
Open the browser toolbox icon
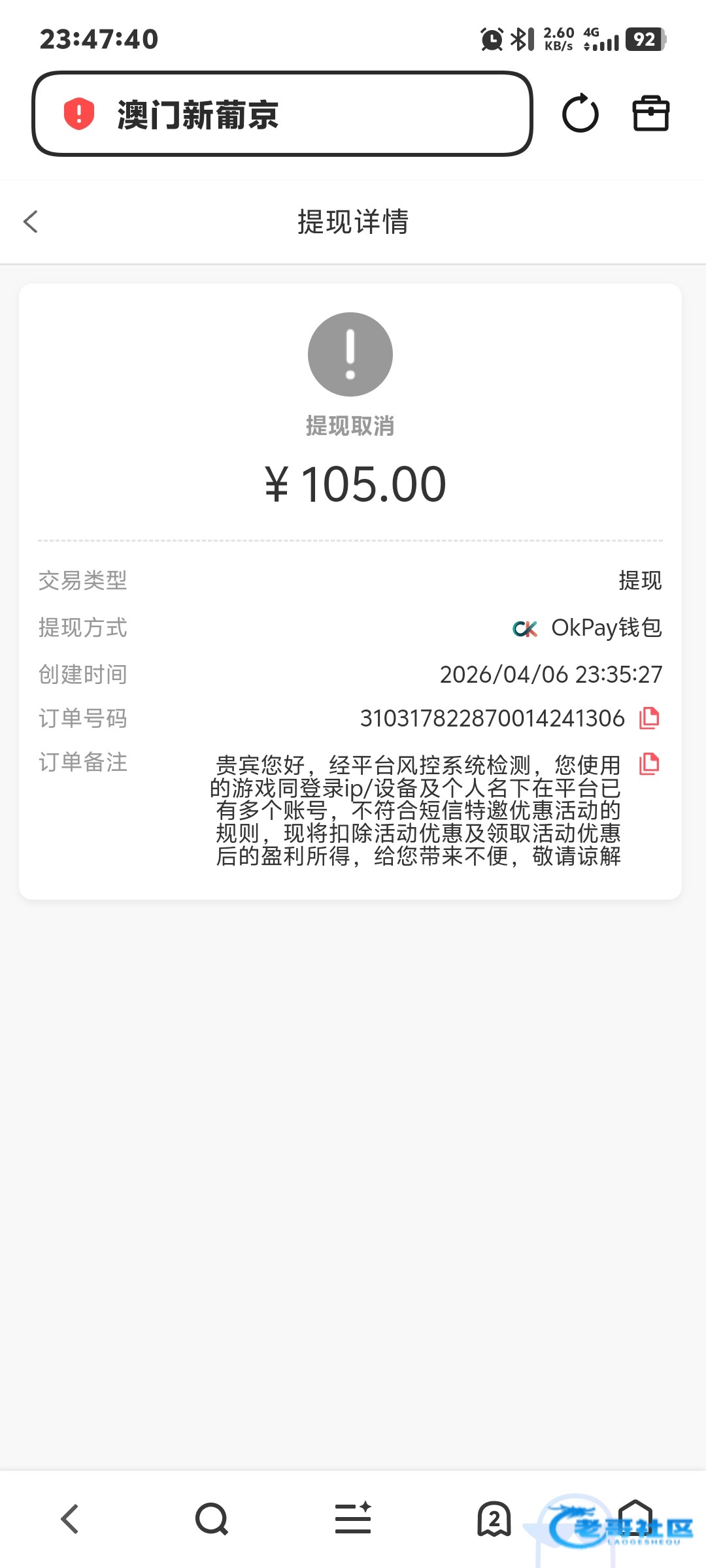pos(650,114)
